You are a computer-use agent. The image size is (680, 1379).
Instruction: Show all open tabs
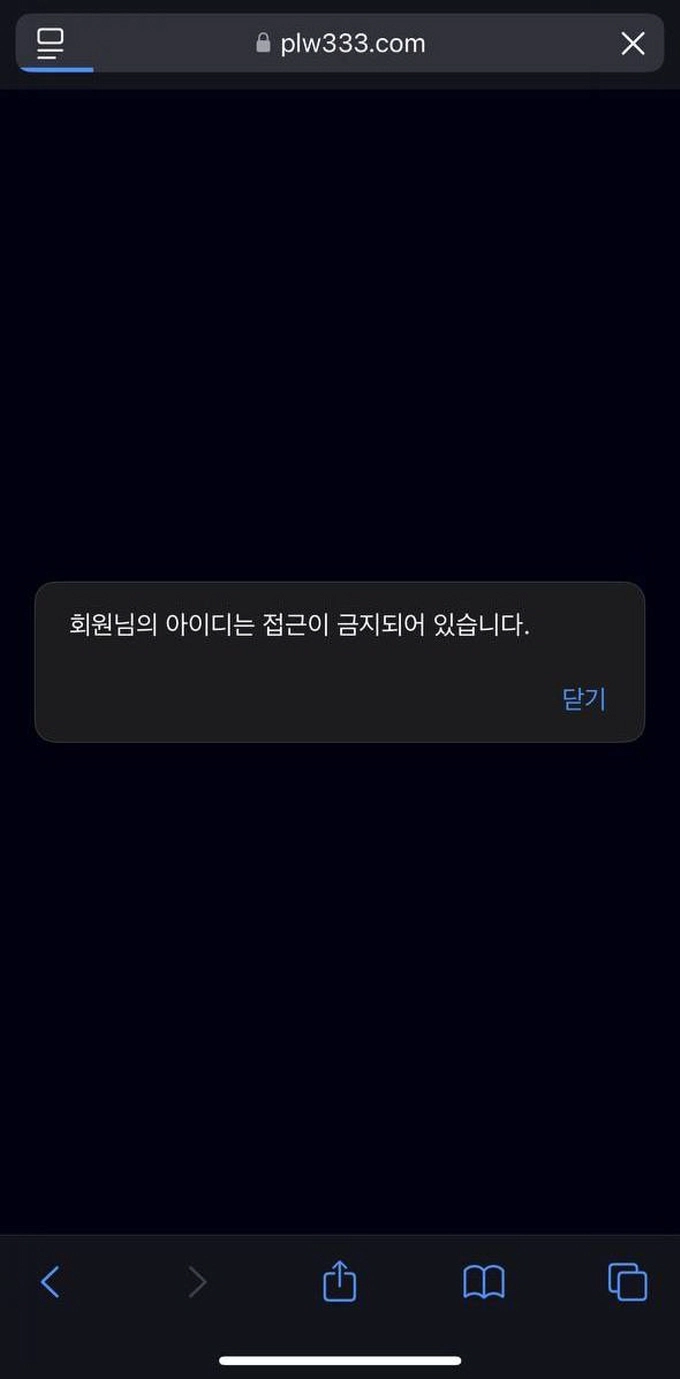click(627, 1281)
